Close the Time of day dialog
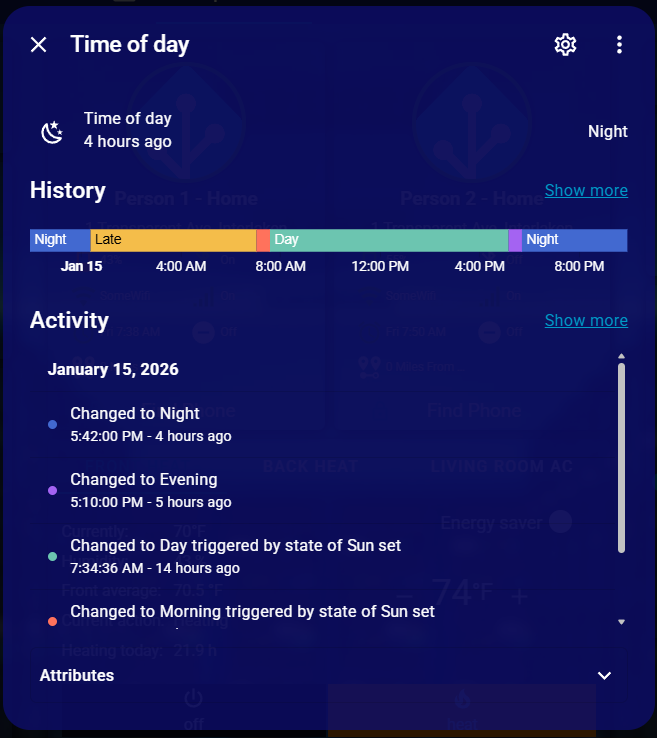Viewport: 657px width, 738px height. pyautogui.click(x=38, y=44)
